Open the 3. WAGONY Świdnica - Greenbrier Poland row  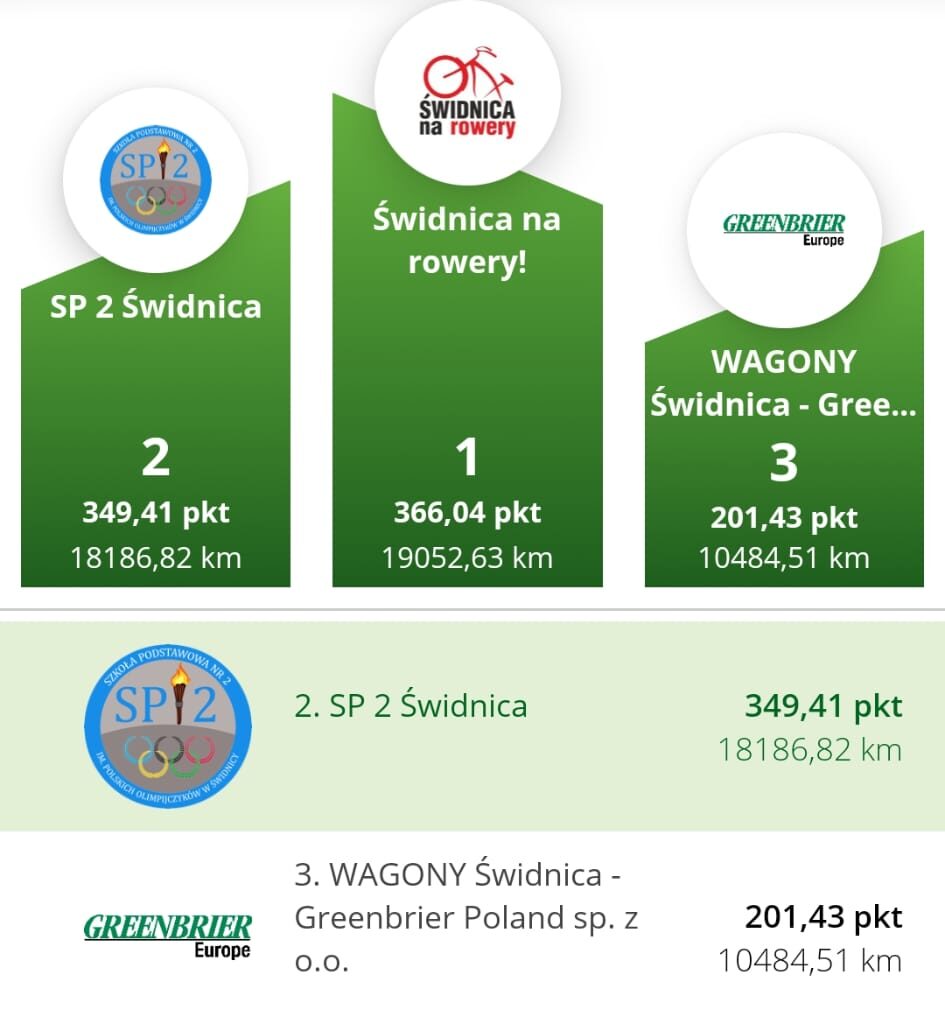click(x=472, y=918)
